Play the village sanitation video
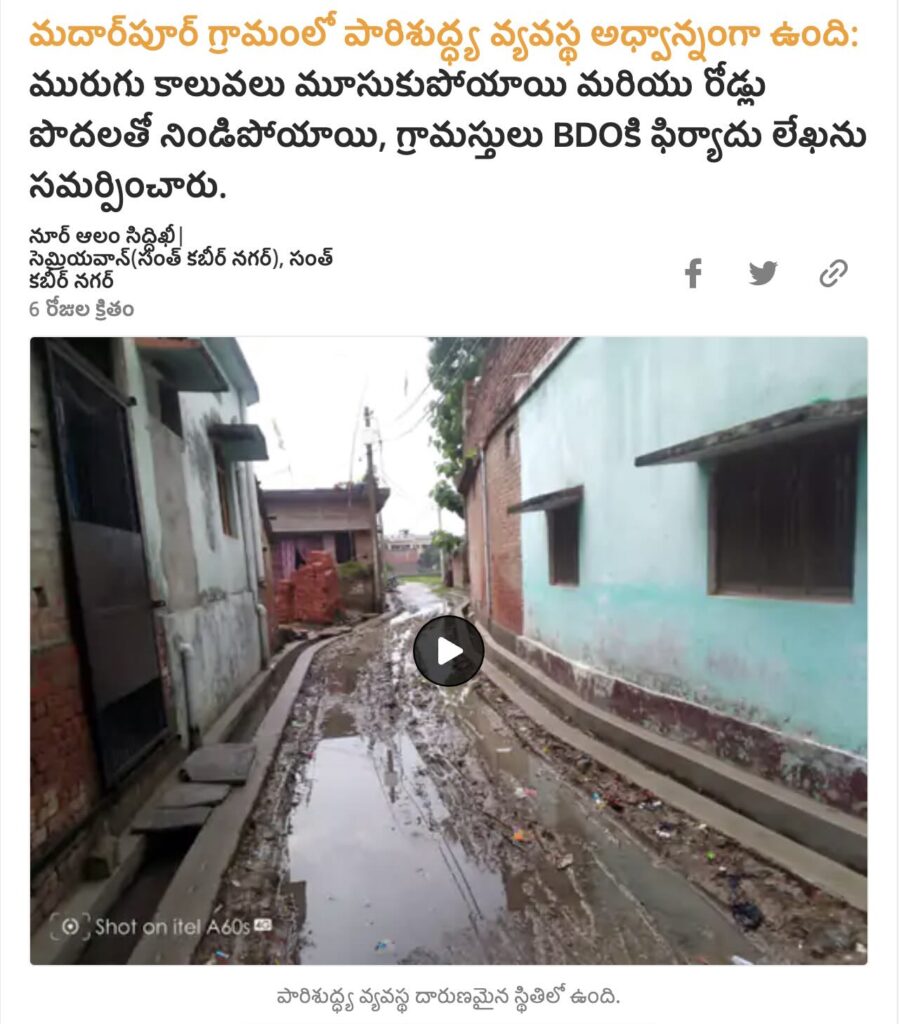The width and height of the screenshot is (899, 1024). [448, 650]
